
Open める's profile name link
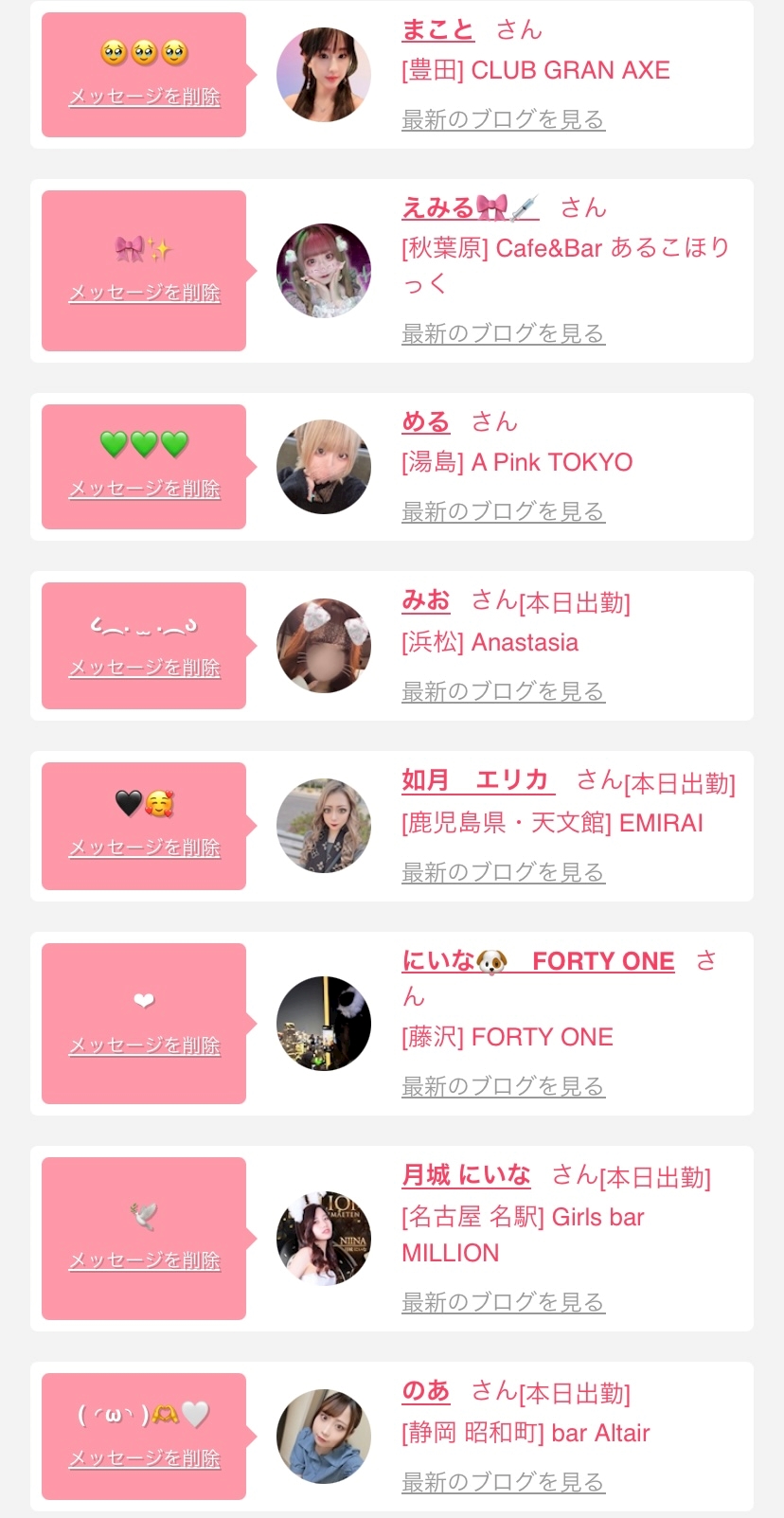tap(426, 421)
